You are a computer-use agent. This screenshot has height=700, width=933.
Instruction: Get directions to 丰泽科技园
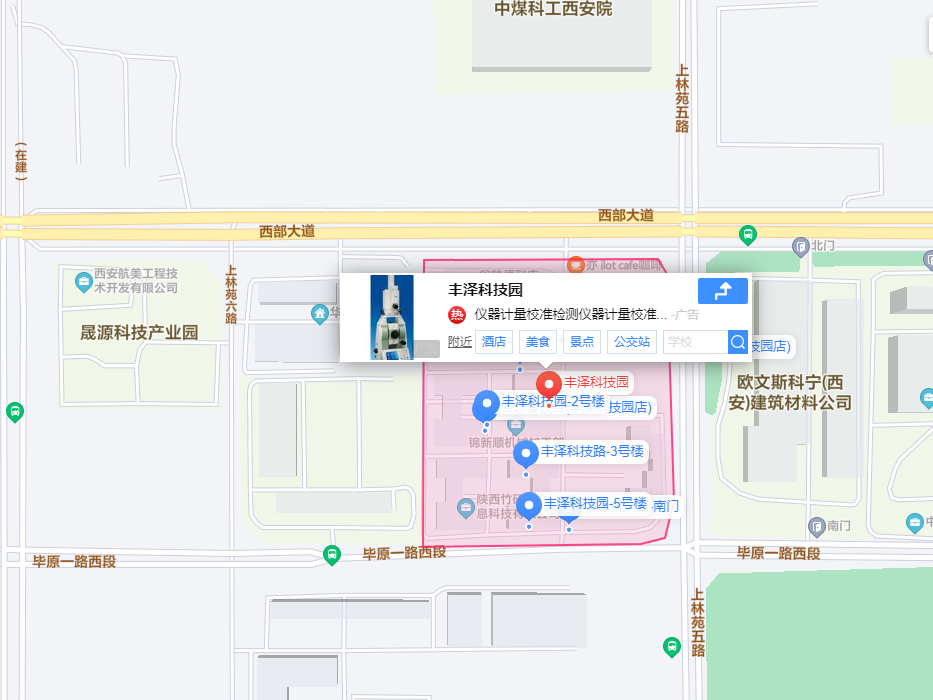(x=723, y=291)
